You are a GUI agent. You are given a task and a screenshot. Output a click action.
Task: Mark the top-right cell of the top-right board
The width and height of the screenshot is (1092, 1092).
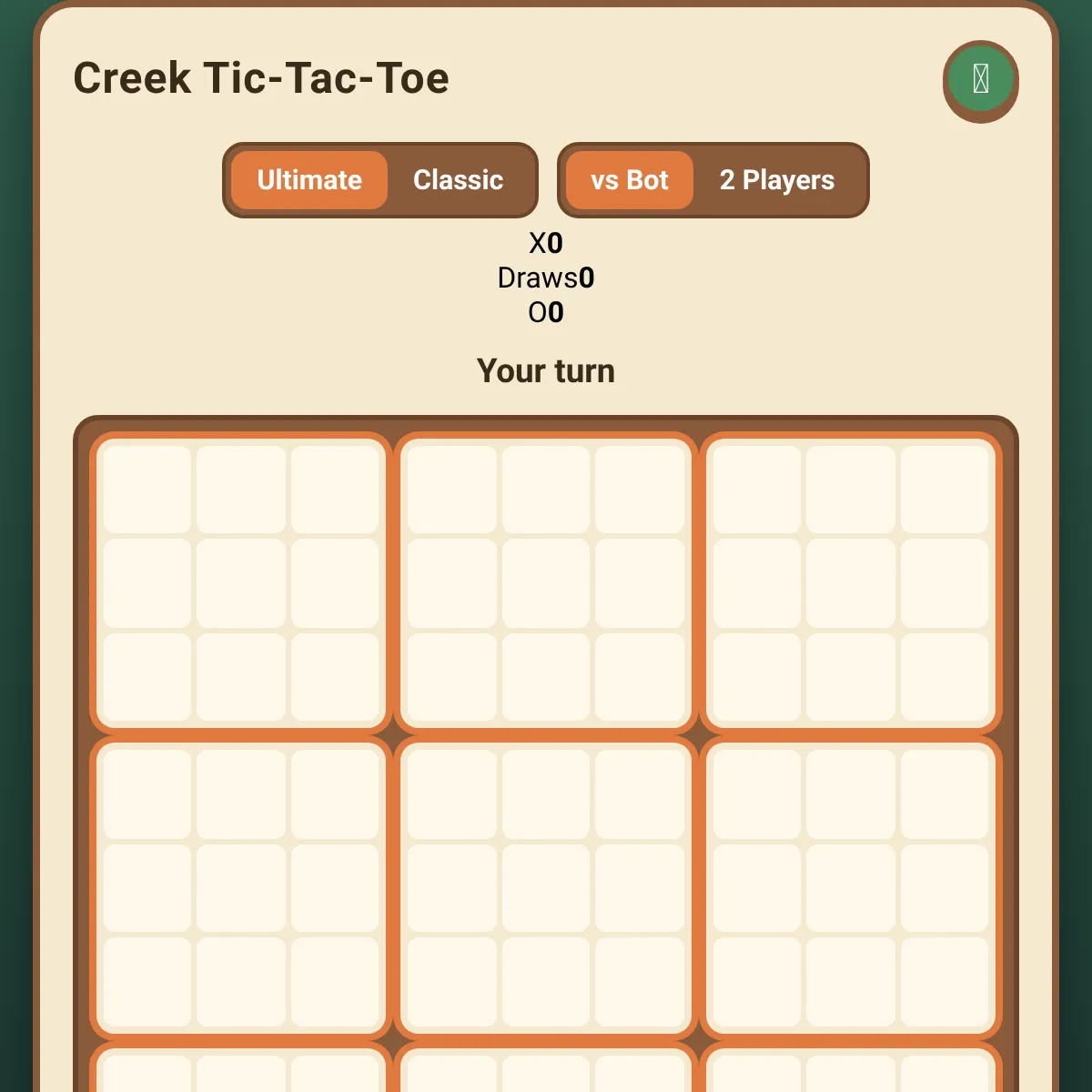[x=945, y=490]
